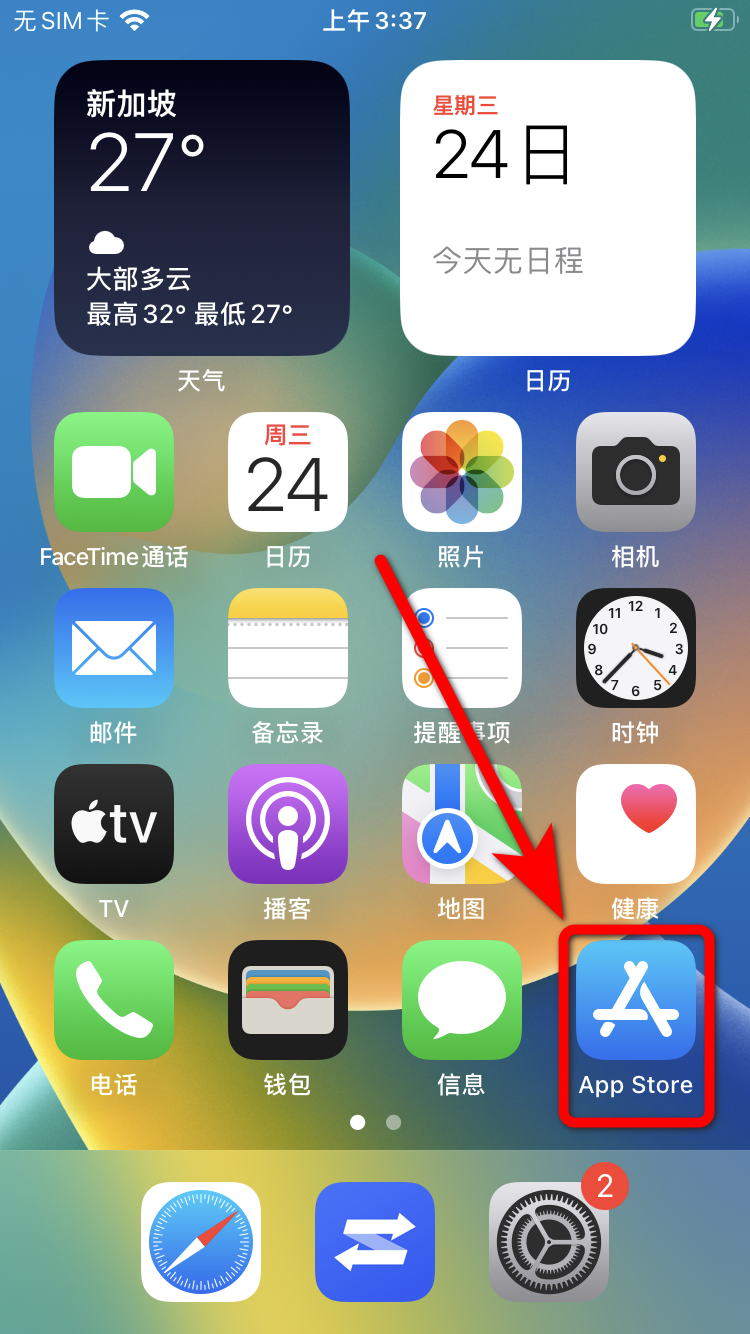Open the 新加坡 weather widget
This screenshot has height=1334, width=750.
202,208
